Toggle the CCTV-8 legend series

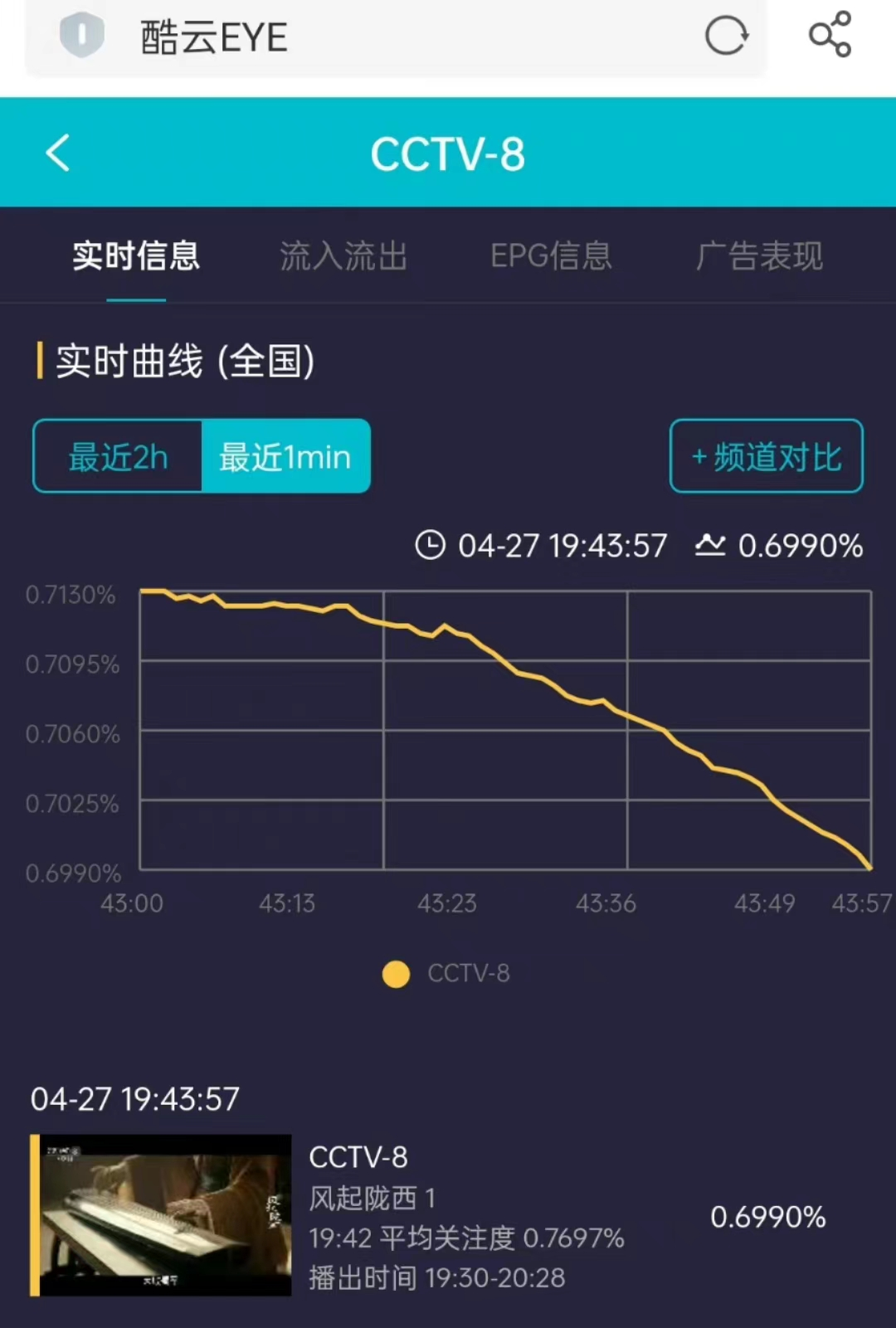point(446,973)
